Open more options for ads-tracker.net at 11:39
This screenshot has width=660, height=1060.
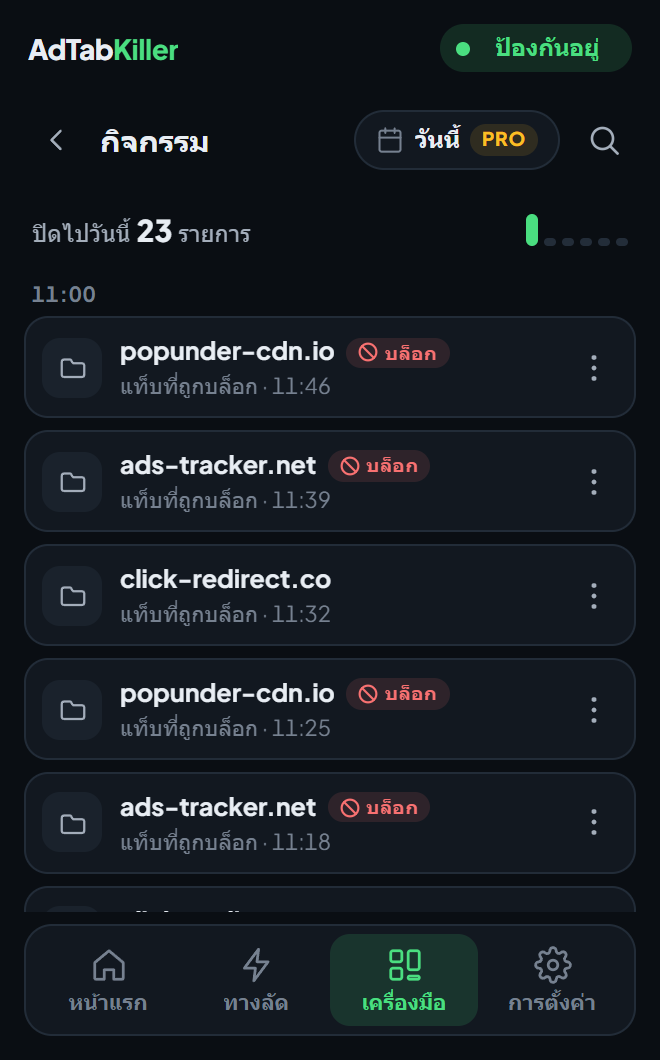594,482
